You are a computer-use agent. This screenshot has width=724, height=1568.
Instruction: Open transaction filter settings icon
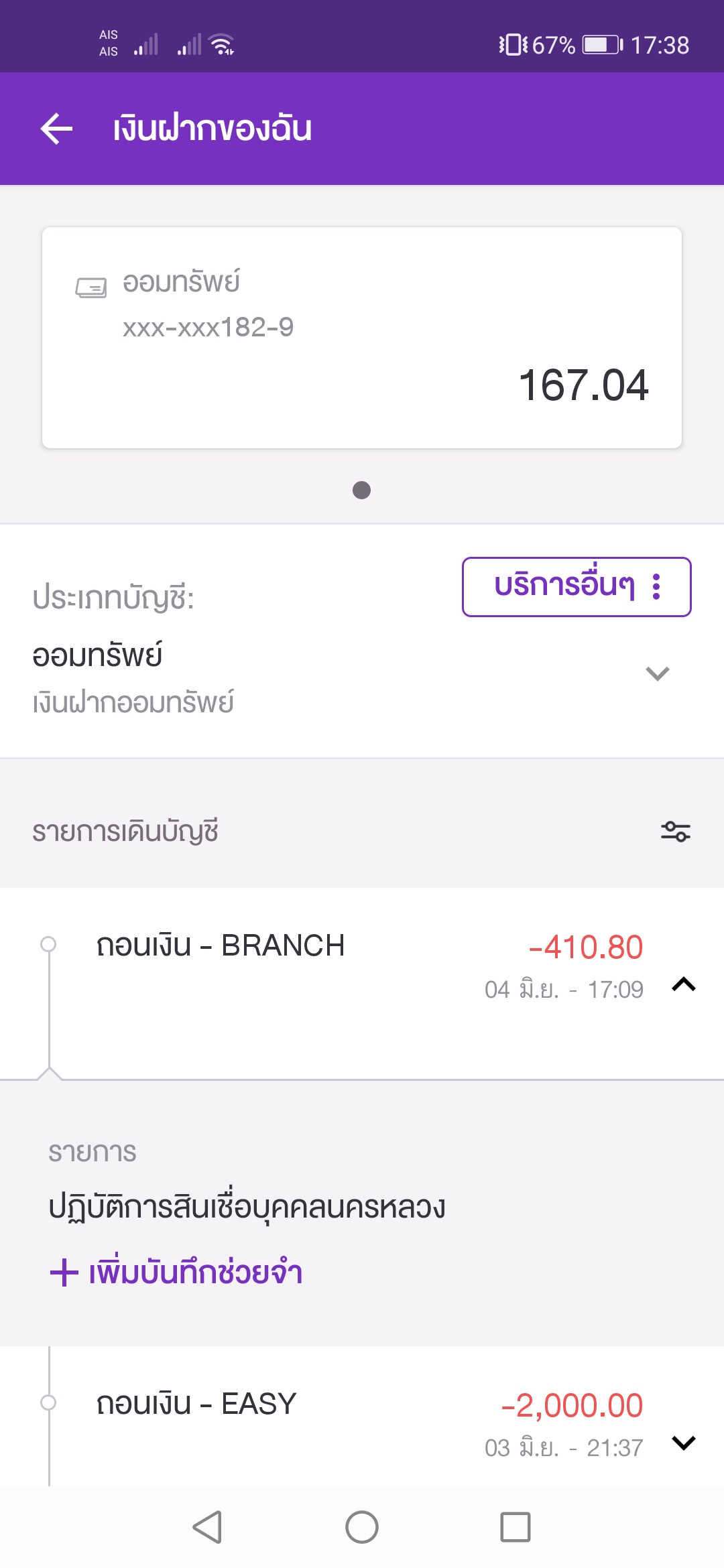[675, 832]
